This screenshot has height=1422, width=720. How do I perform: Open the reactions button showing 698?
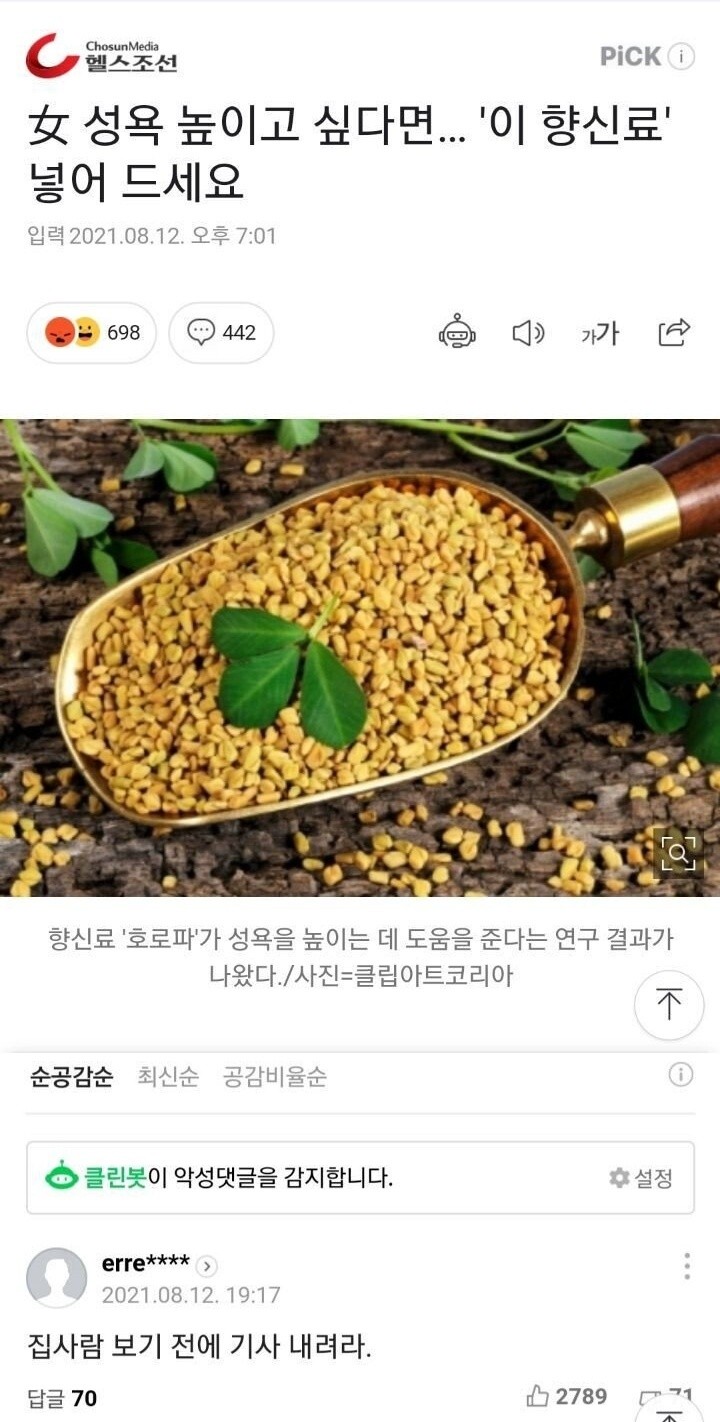(x=92, y=332)
